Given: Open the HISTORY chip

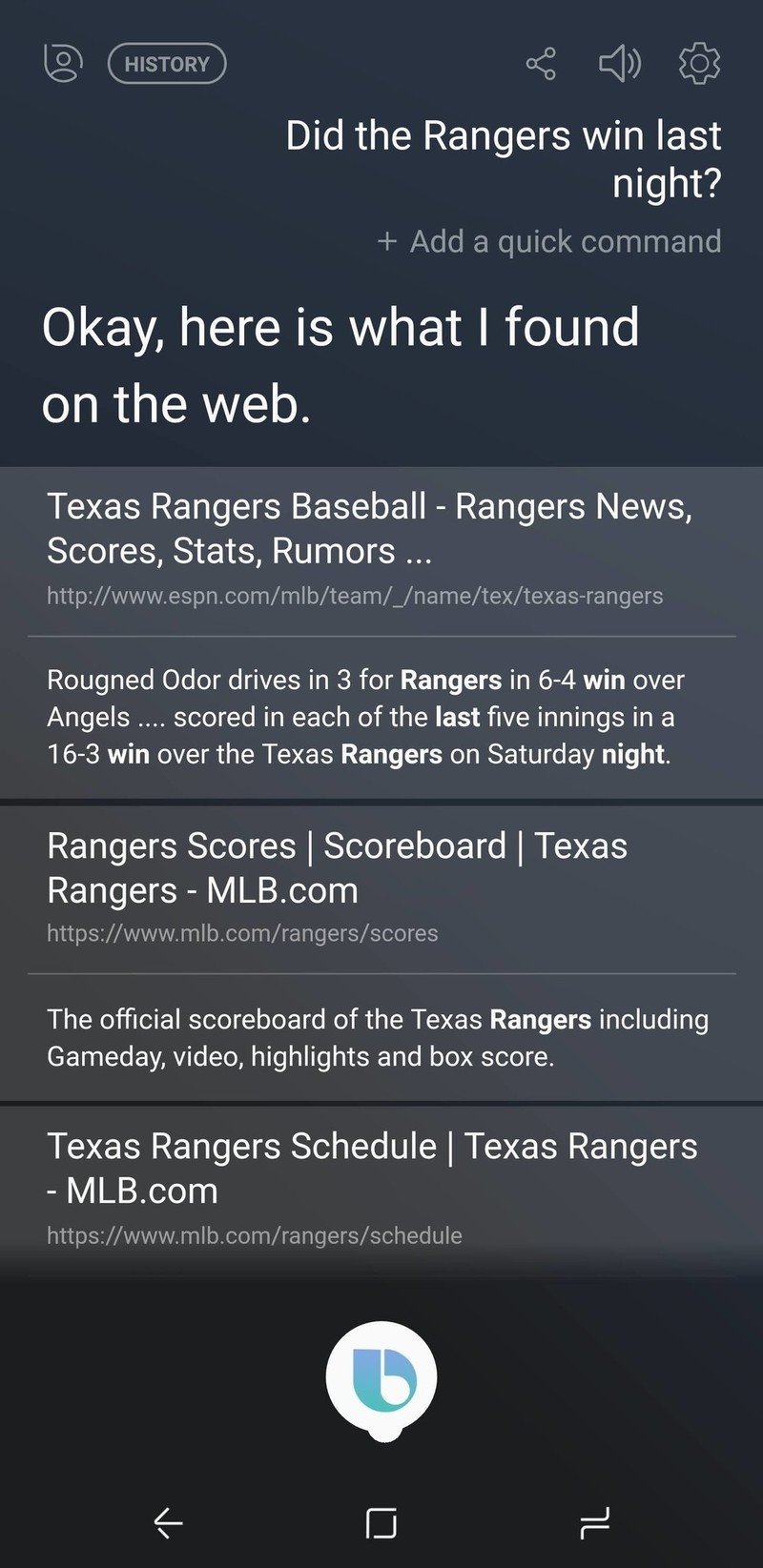Looking at the screenshot, I should tap(167, 64).
